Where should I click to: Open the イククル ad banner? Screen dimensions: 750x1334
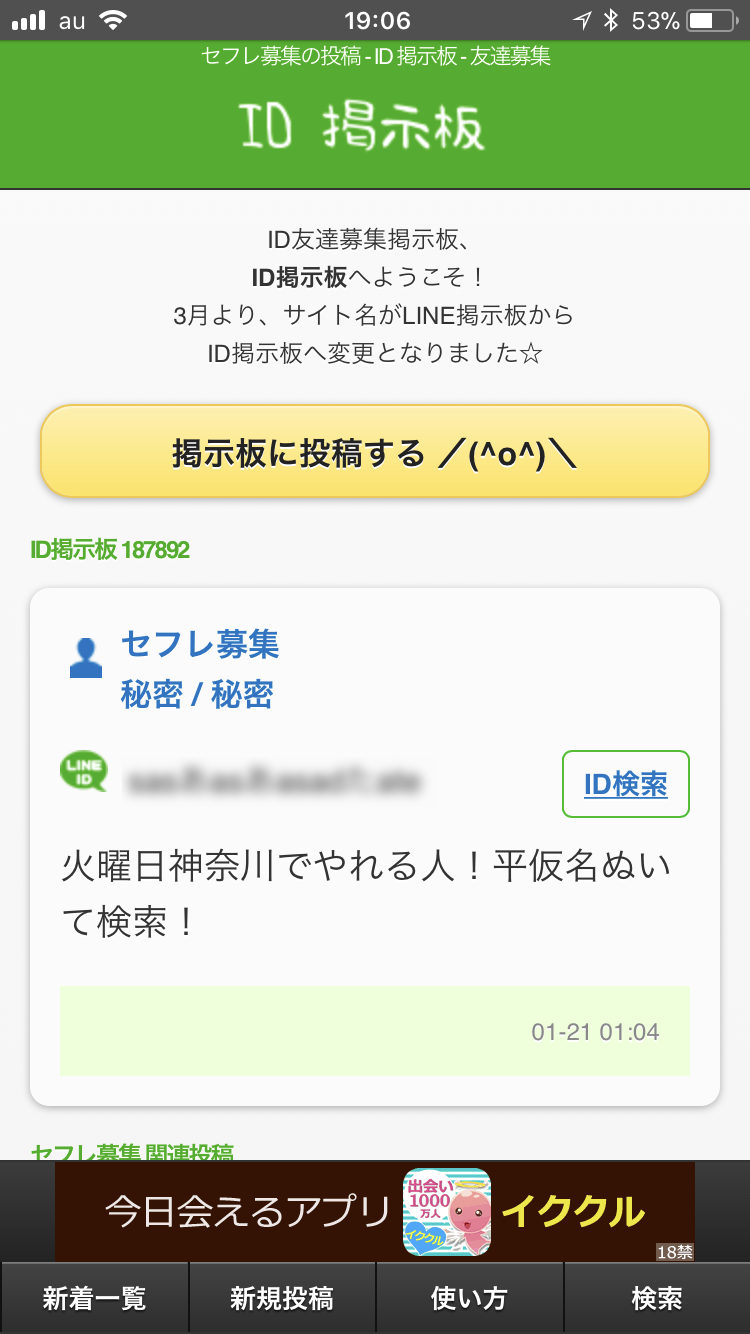[x=374, y=1211]
